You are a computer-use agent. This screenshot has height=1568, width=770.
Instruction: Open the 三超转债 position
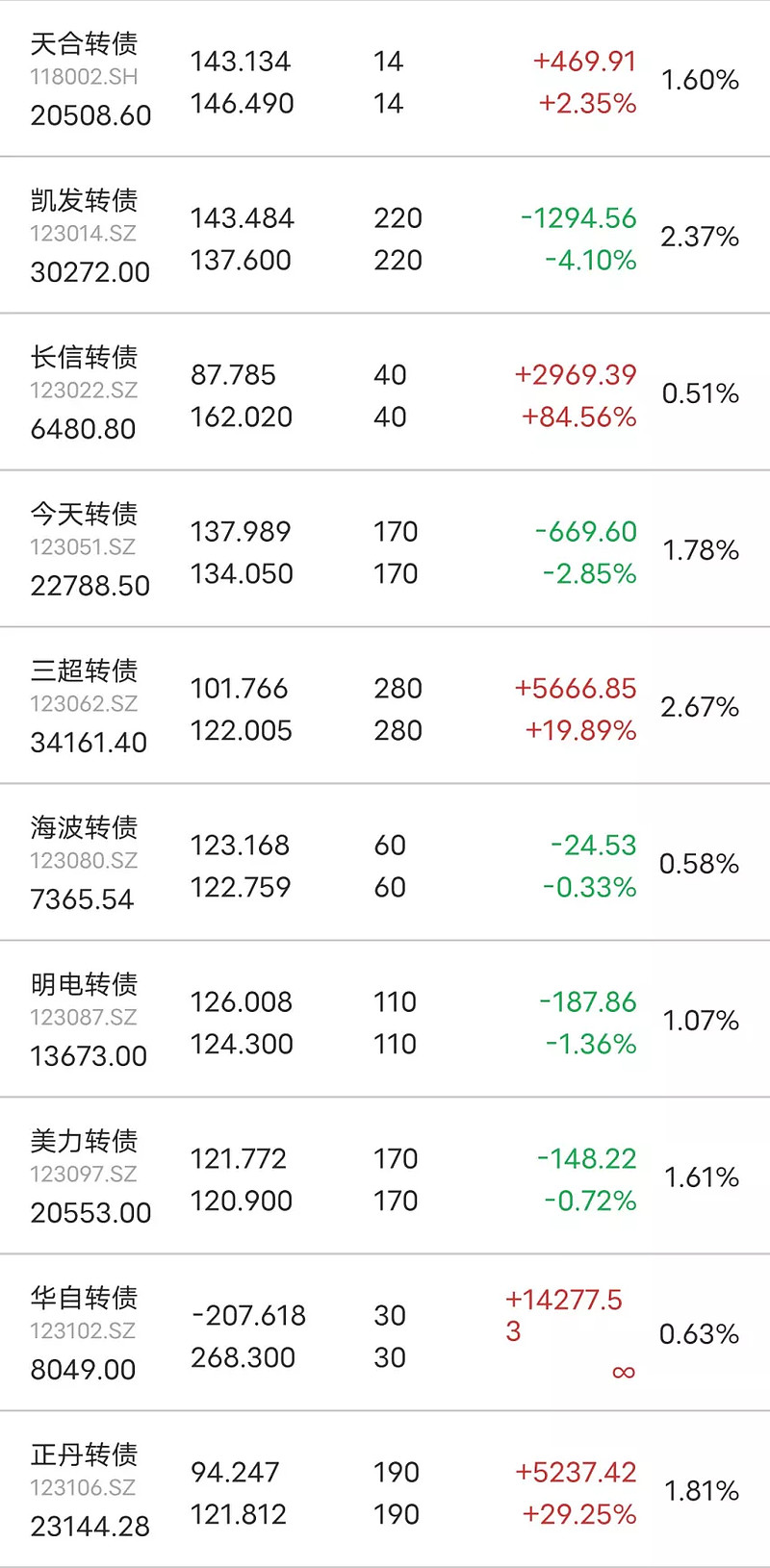click(x=385, y=705)
